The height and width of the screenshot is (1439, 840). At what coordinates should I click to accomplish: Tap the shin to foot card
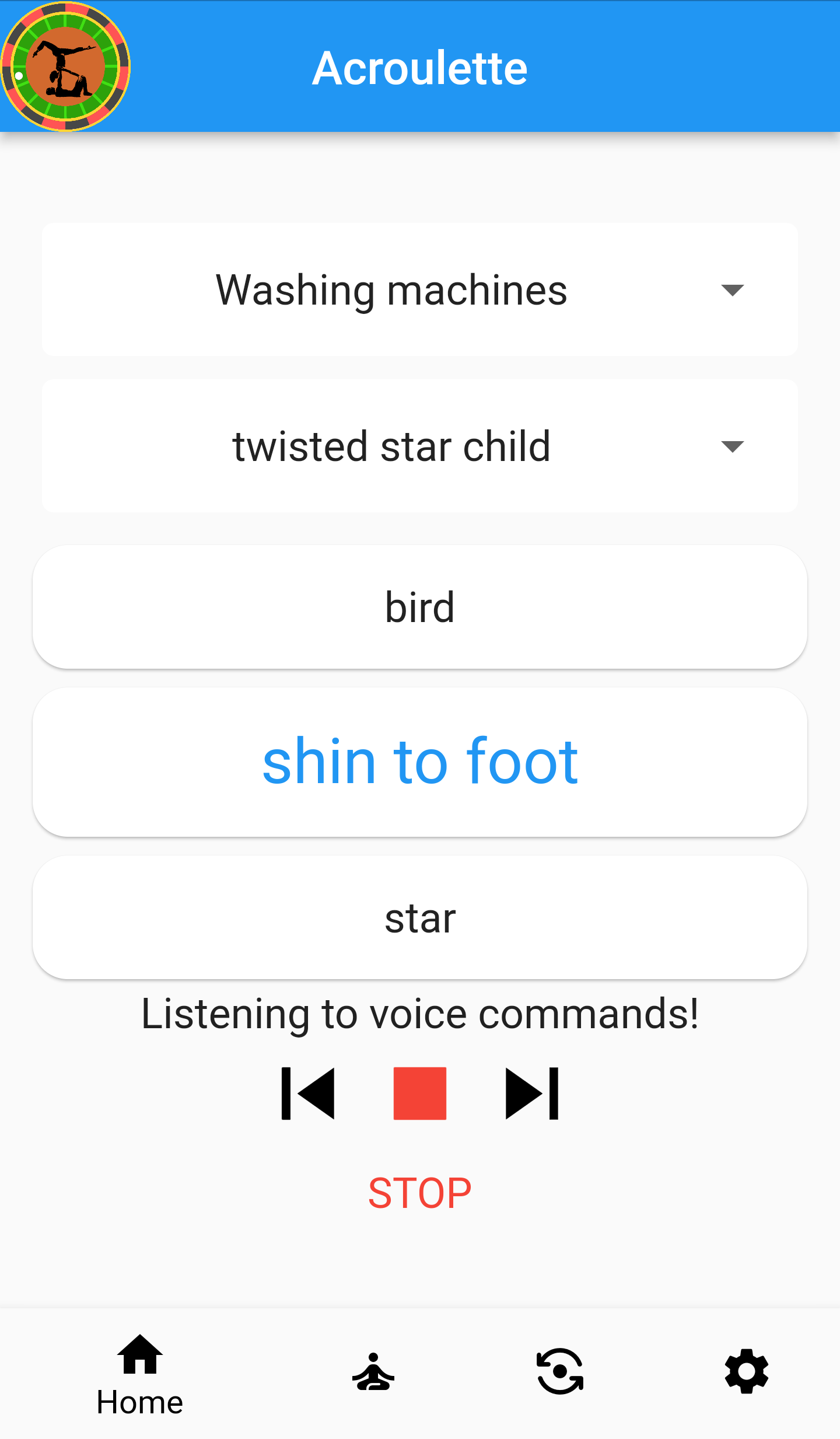(420, 762)
